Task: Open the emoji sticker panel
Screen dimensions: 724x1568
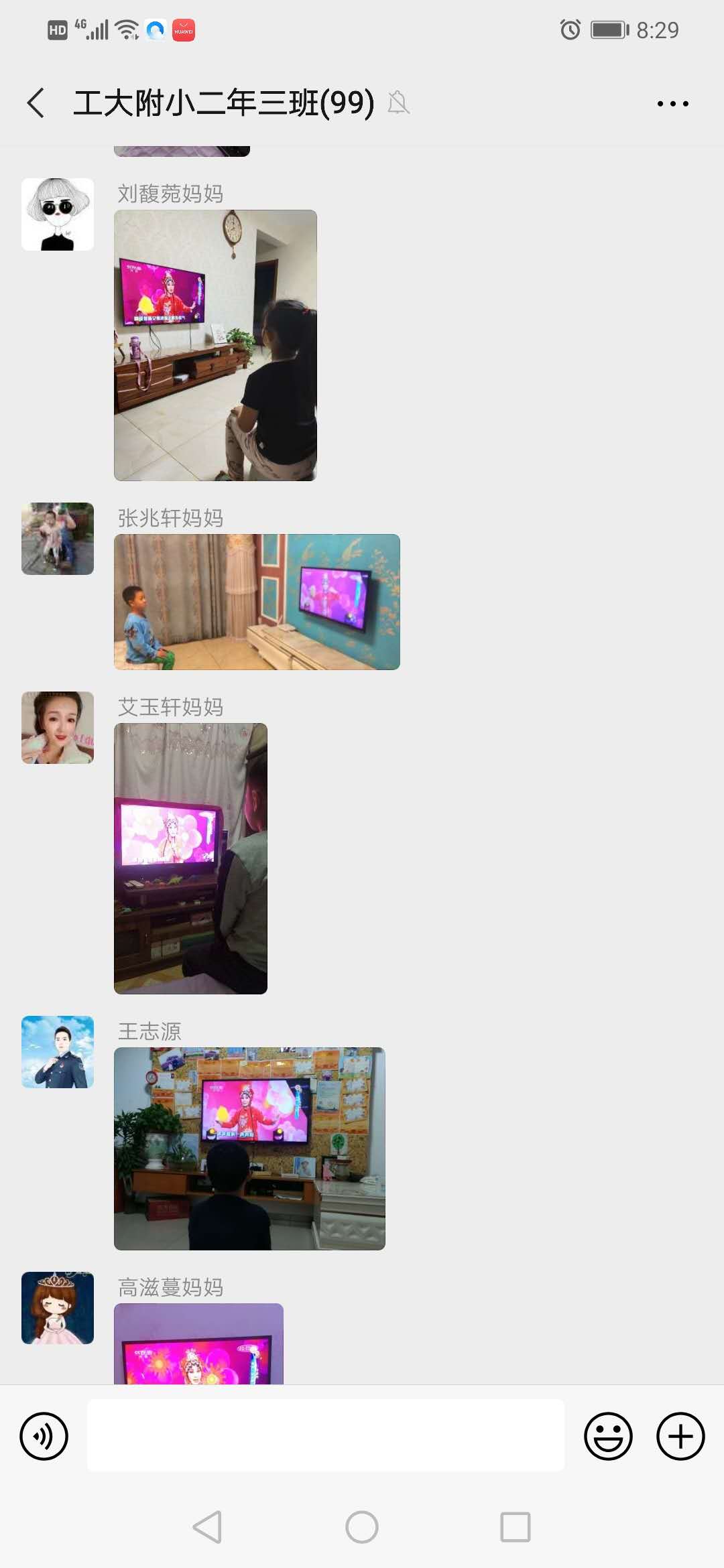Action: (608, 1436)
